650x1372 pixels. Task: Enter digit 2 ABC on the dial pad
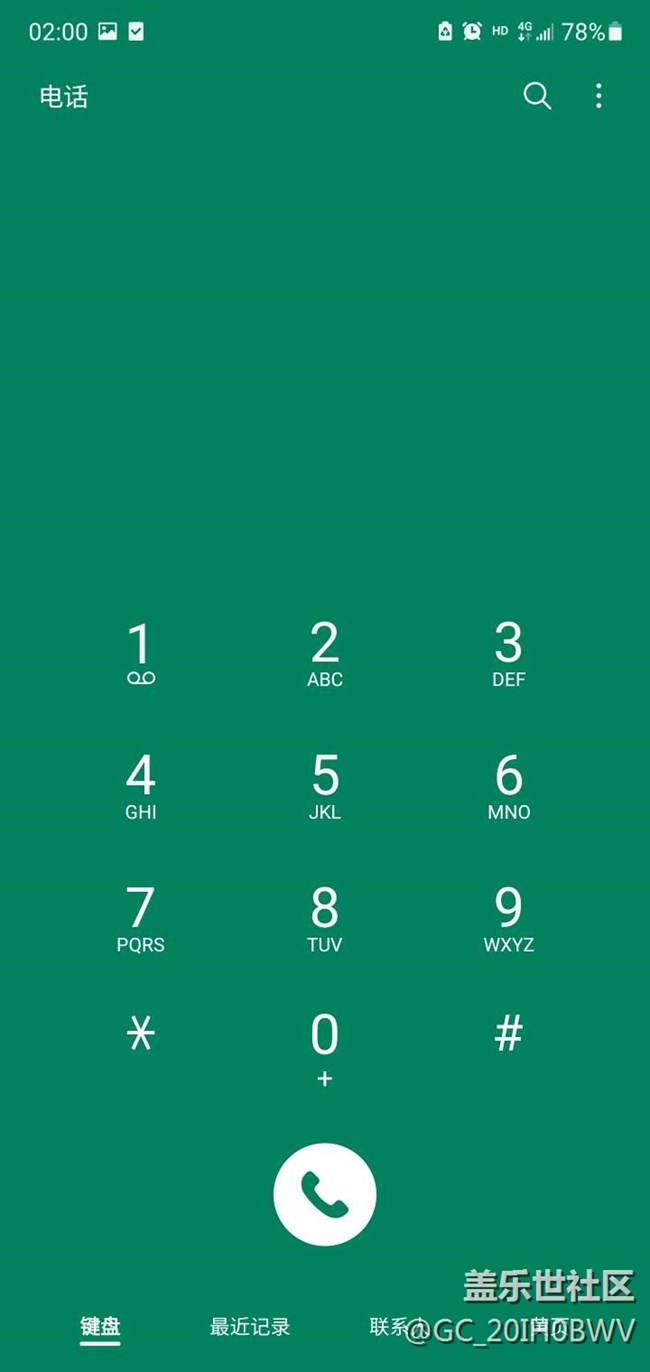coord(324,654)
